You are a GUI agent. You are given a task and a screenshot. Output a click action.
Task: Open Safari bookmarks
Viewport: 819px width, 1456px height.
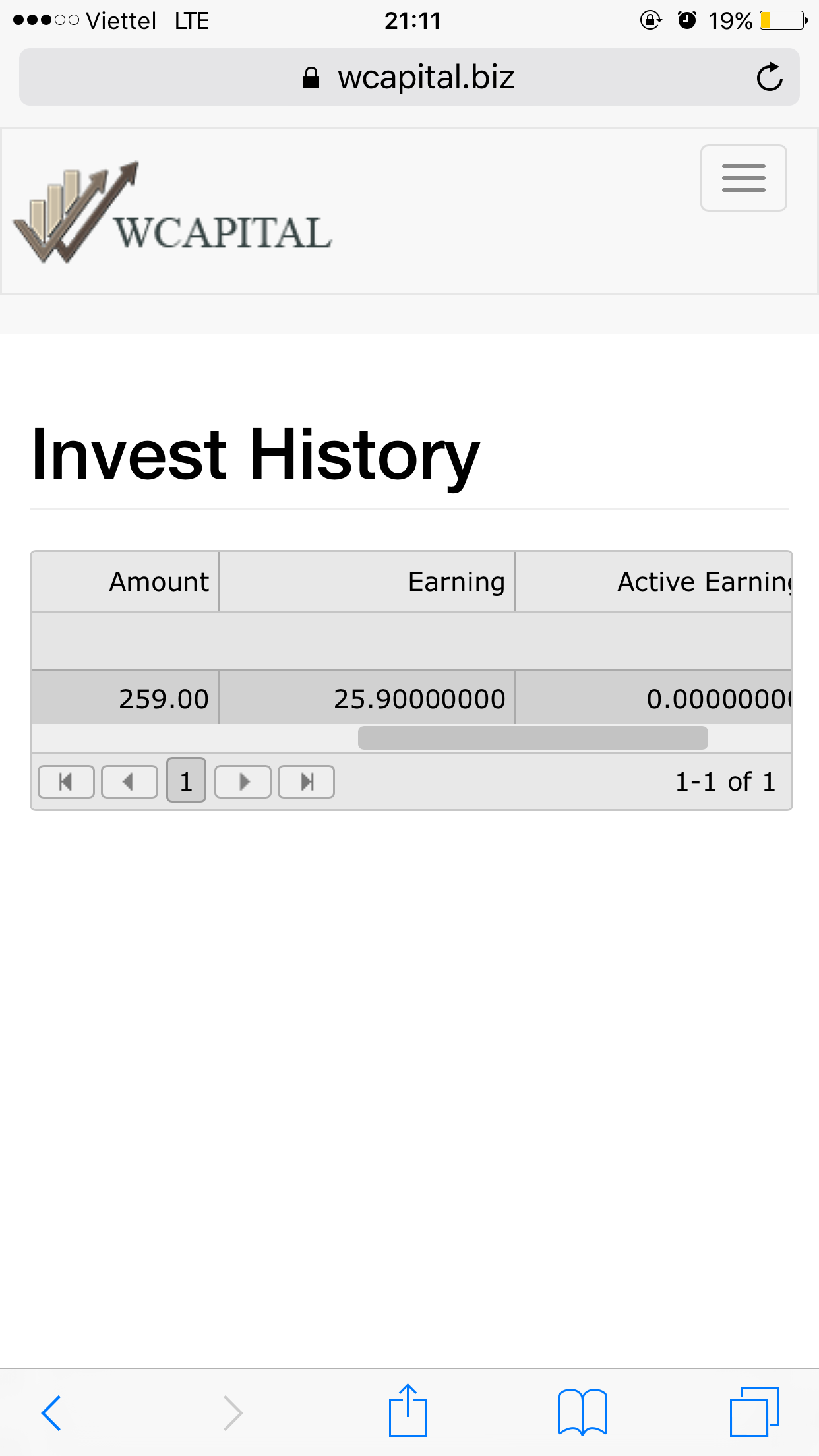click(x=582, y=1412)
